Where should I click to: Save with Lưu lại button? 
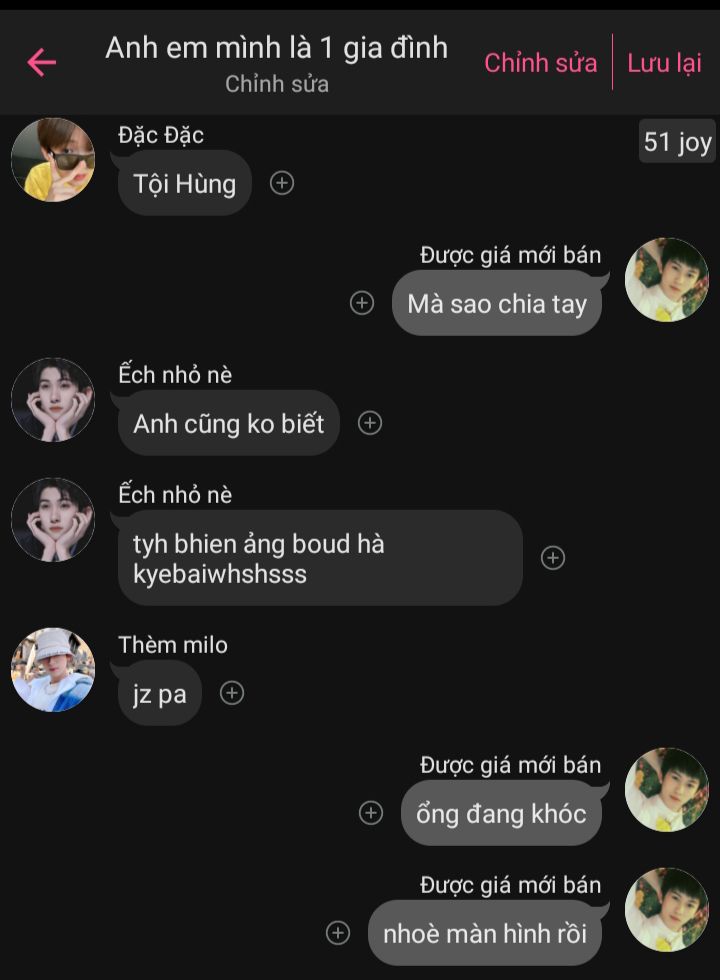(664, 63)
